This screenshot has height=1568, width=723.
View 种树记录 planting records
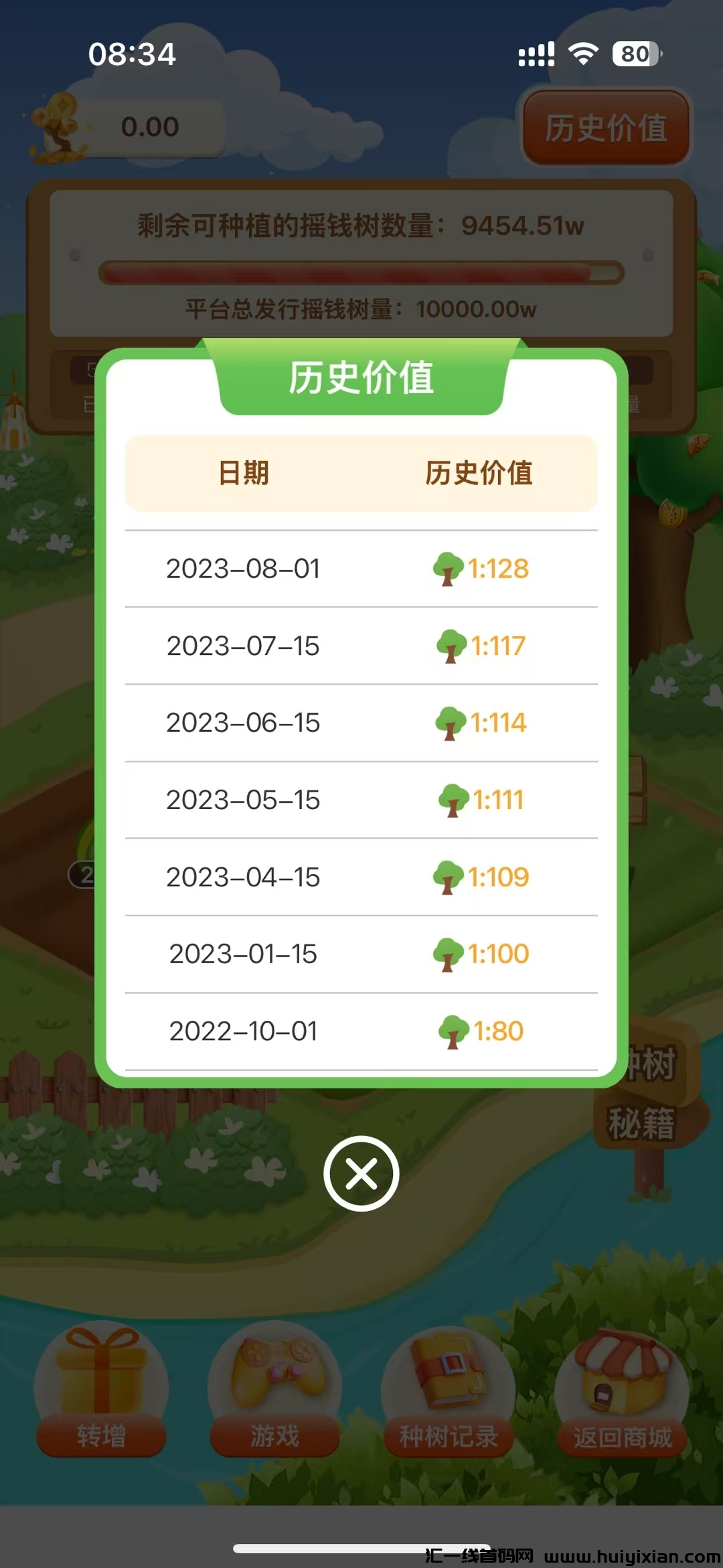pos(448,1395)
